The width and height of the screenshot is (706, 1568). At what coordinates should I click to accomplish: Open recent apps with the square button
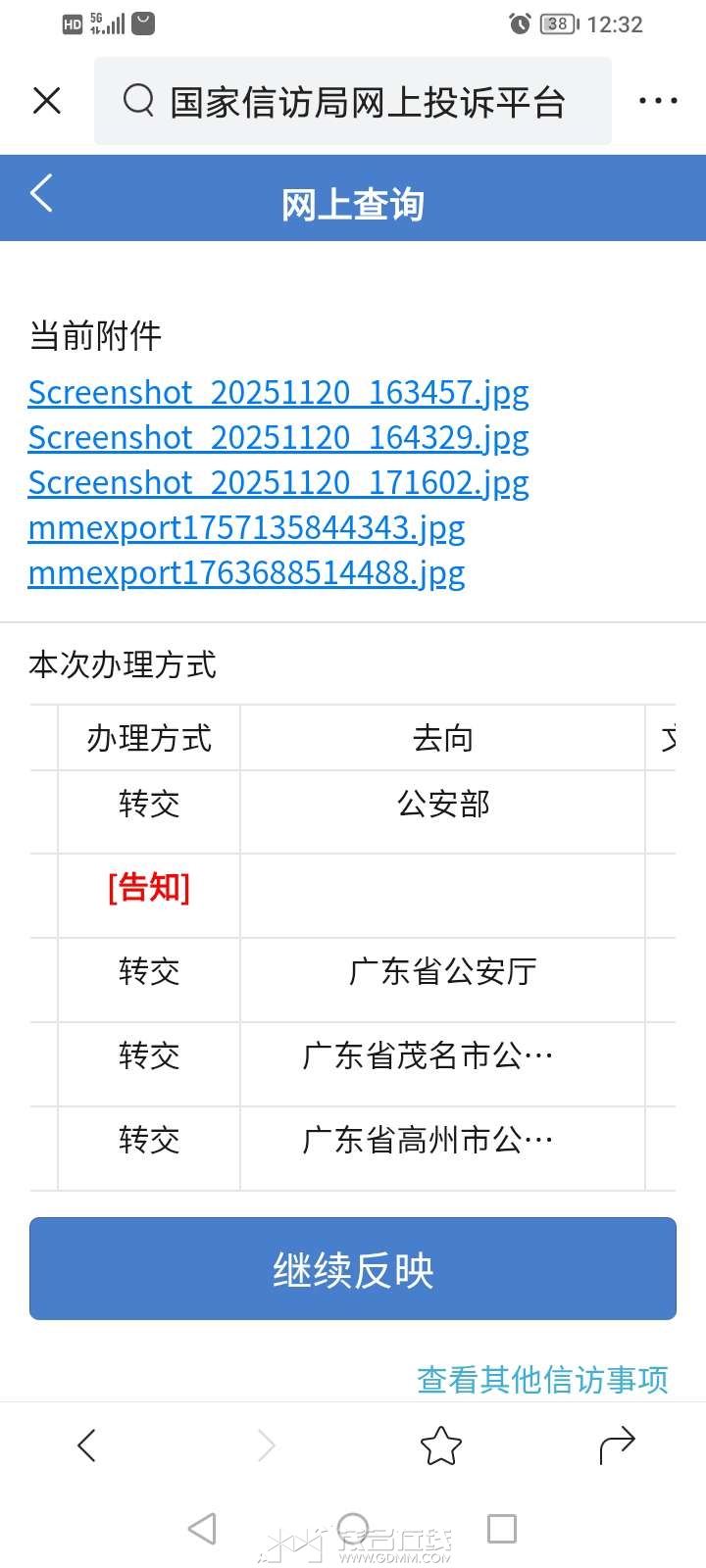(x=502, y=1529)
